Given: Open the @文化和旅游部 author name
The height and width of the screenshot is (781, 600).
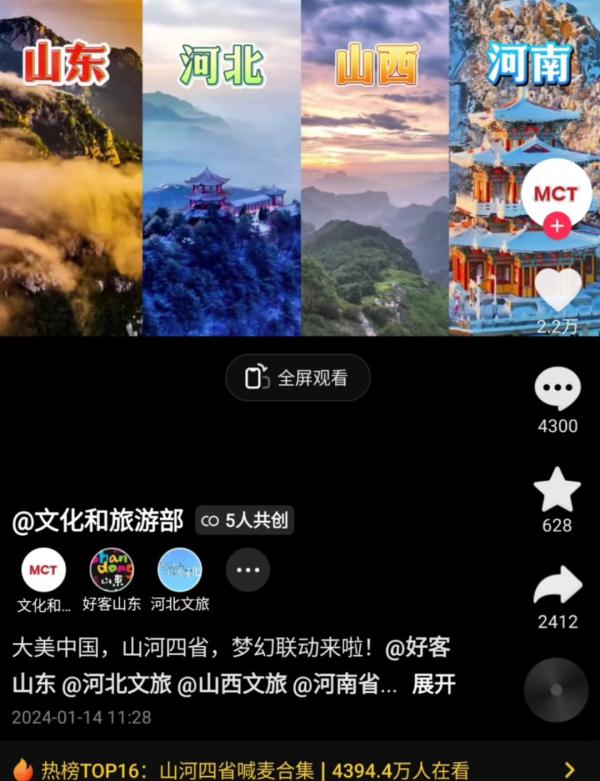Looking at the screenshot, I should pyautogui.click(x=98, y=520).
